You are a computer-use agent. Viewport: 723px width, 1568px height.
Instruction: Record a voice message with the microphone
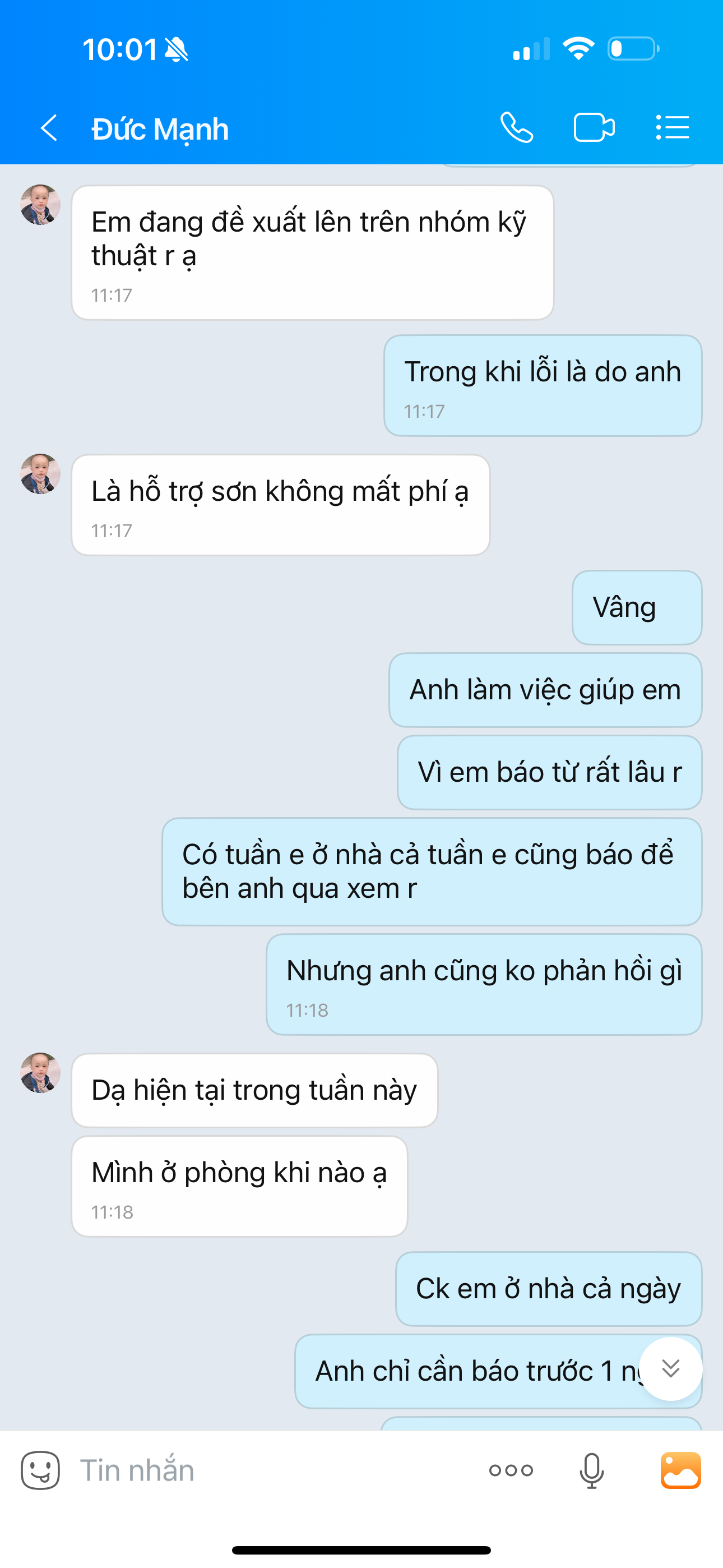[591, 1470]
